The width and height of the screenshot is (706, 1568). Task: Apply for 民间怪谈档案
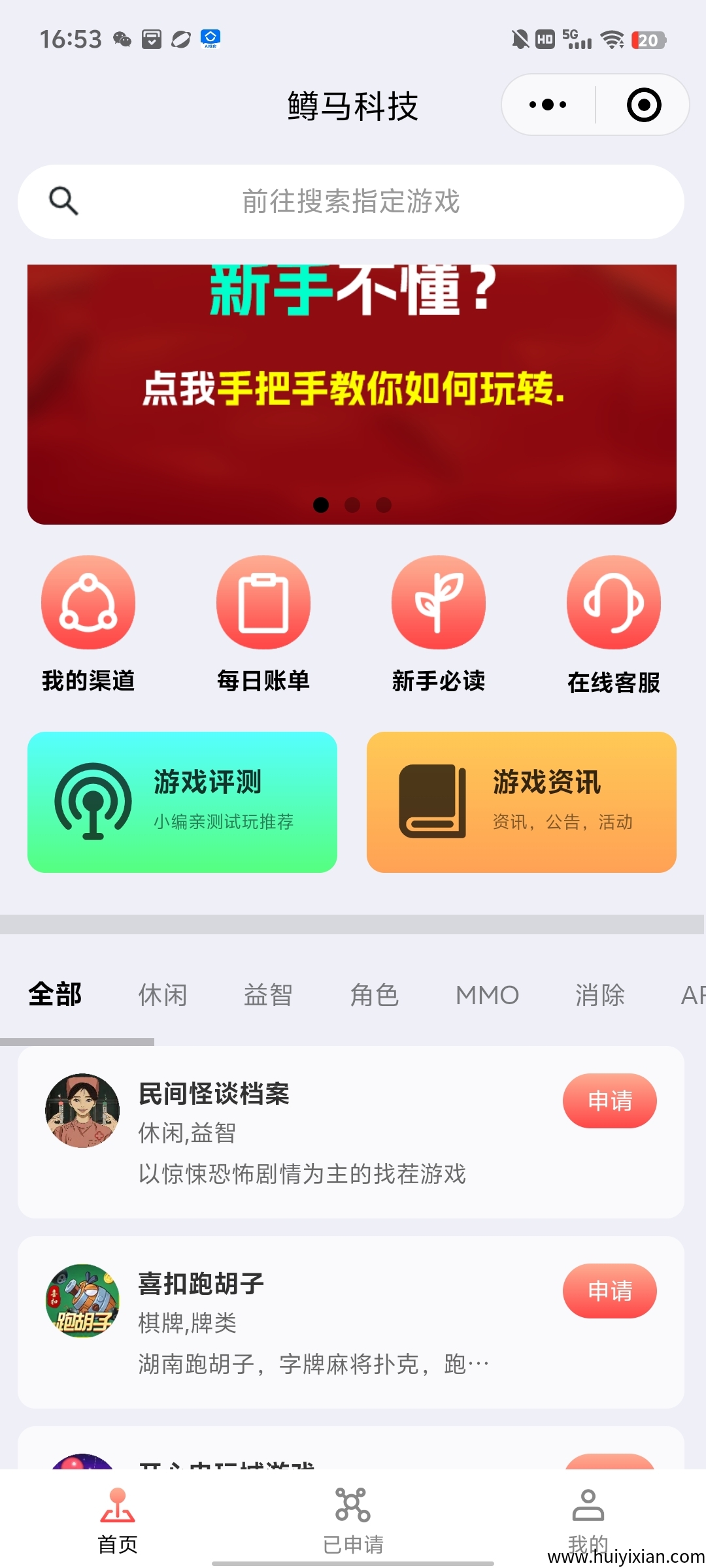[609, 1101]
